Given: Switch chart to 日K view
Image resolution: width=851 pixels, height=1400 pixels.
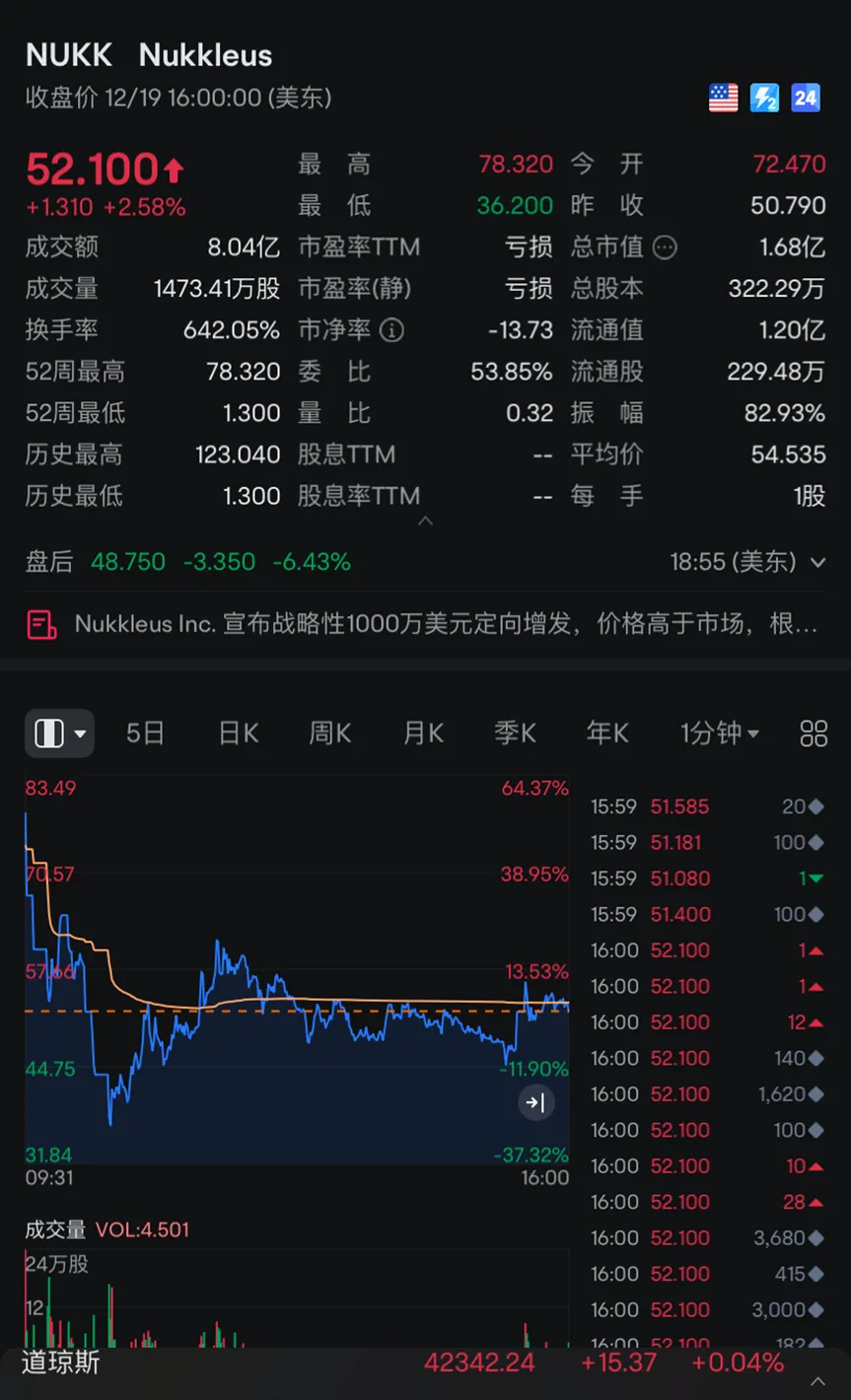Looking at the screenshot, I should click(239, 734).
